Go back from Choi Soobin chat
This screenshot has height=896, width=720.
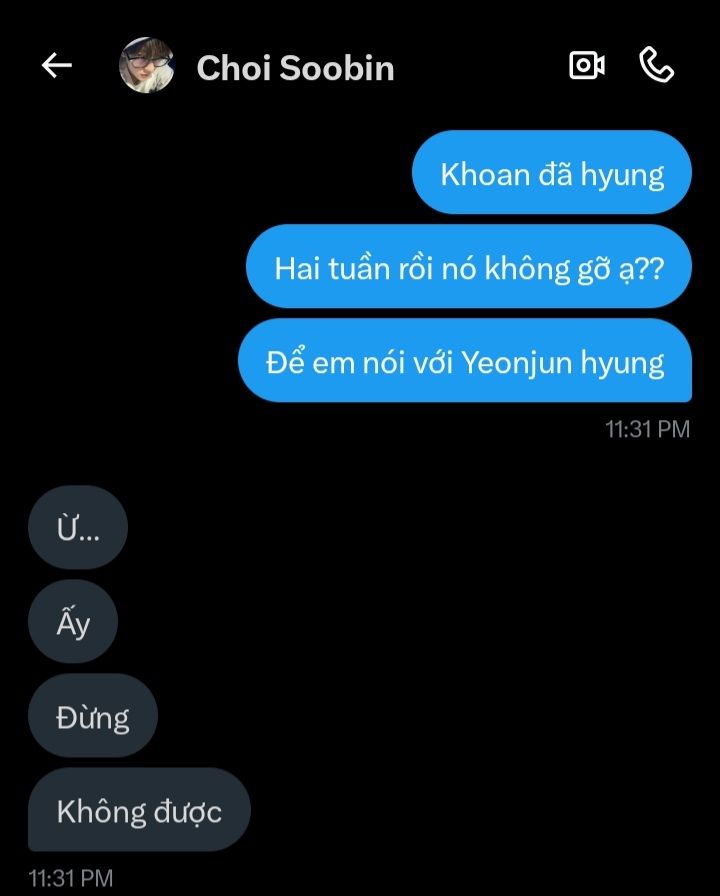pyautogui.click(x=57, y=66)
